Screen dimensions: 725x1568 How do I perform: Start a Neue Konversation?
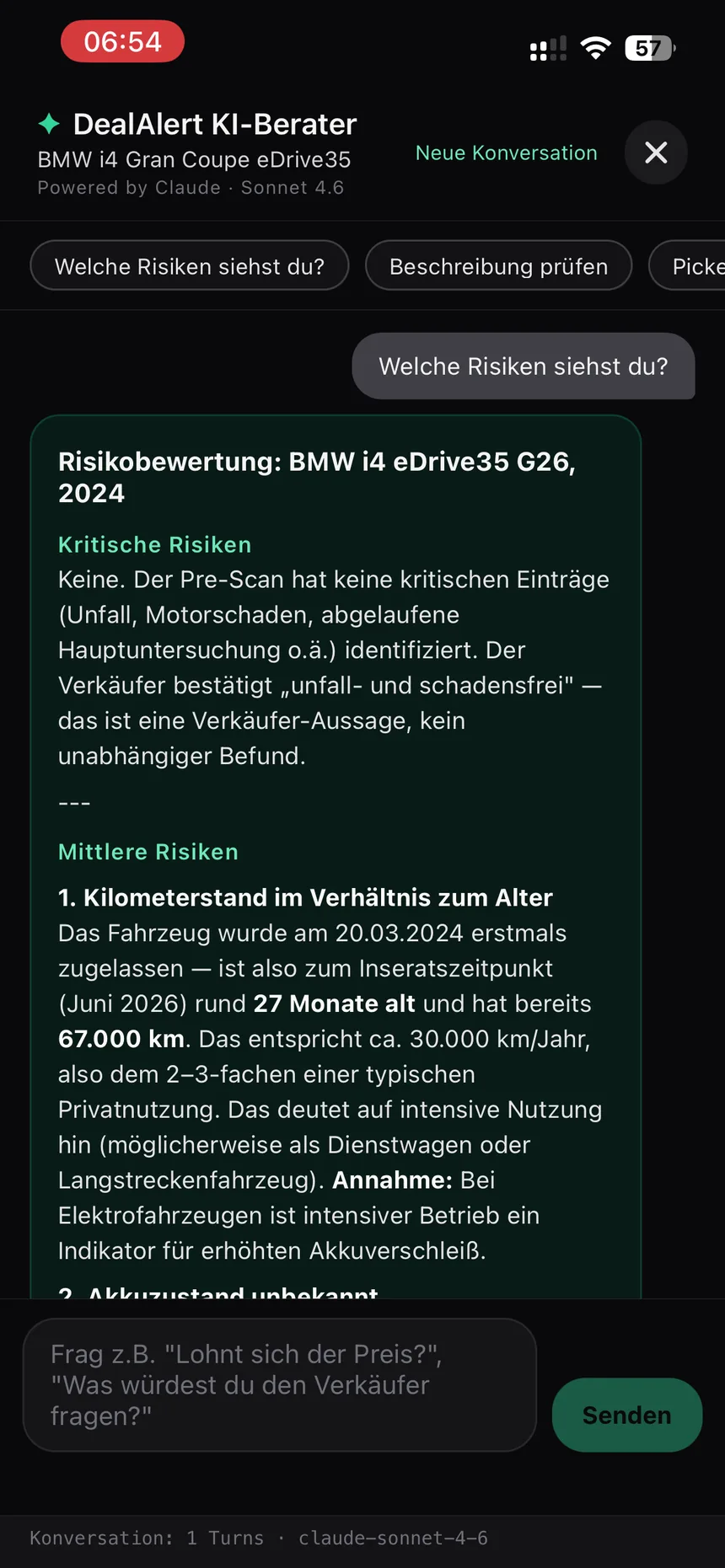pos(507,153)
